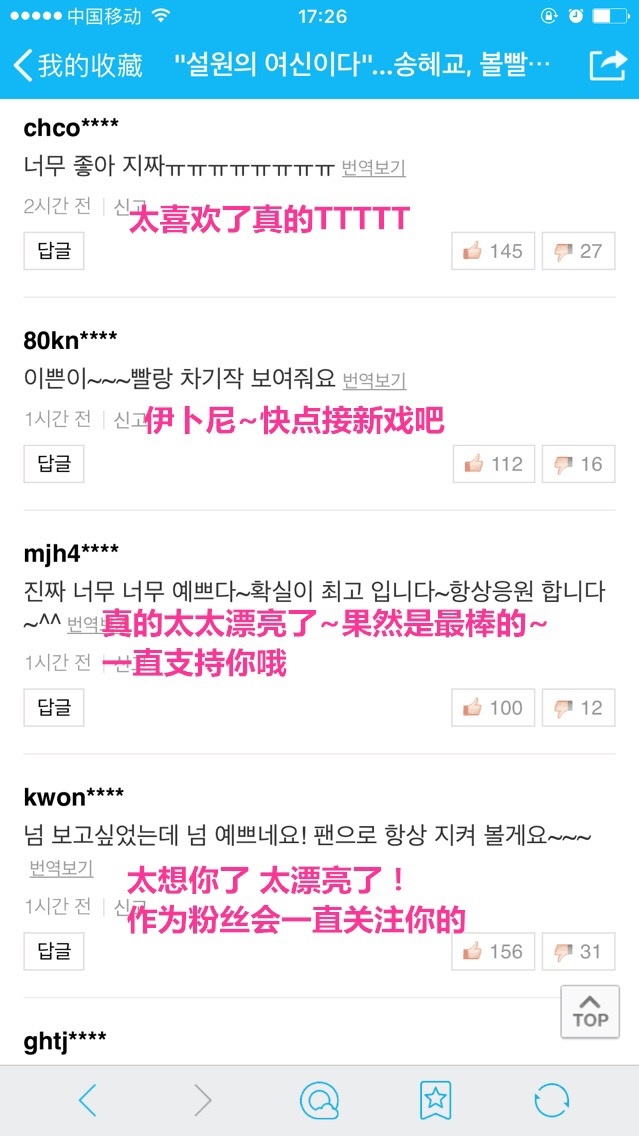The width and height of the screenshot is (639, 1136).
Task: Open the bookmark star in bottom toolbar
Action: pyautogui.click(x=435, y=1100)
